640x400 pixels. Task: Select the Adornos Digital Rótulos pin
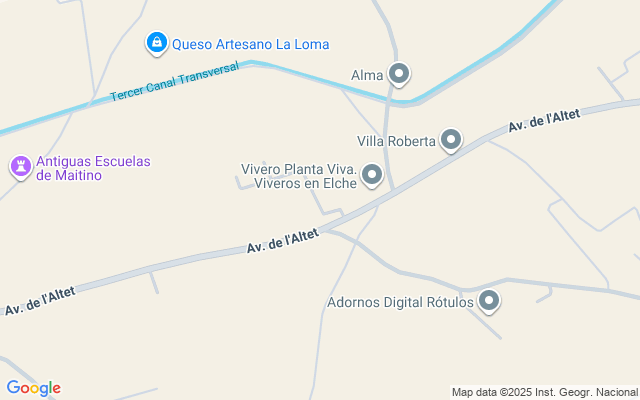pyautogui.click(x=489, y=301)
